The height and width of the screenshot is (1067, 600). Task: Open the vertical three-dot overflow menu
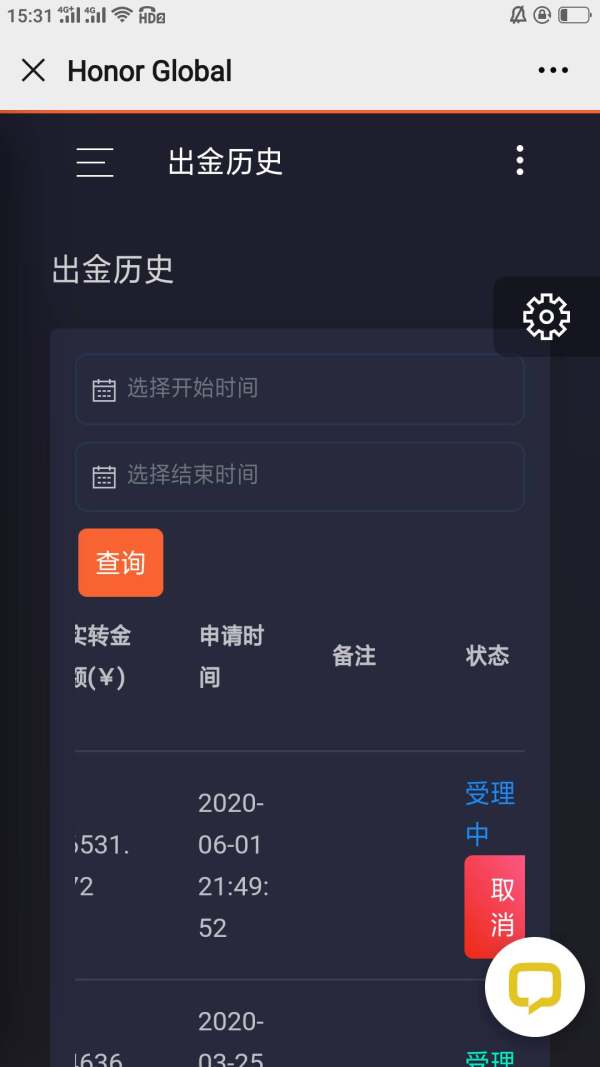[x=520, y=160]
